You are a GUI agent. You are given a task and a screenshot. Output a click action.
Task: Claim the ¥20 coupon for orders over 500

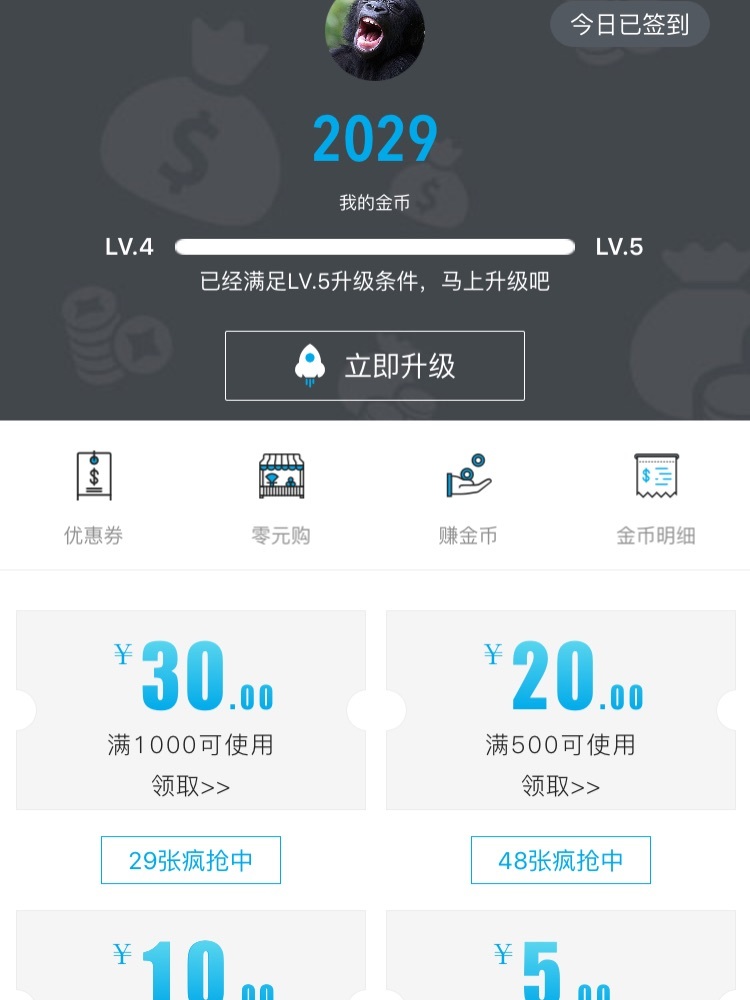click(561, 787)
